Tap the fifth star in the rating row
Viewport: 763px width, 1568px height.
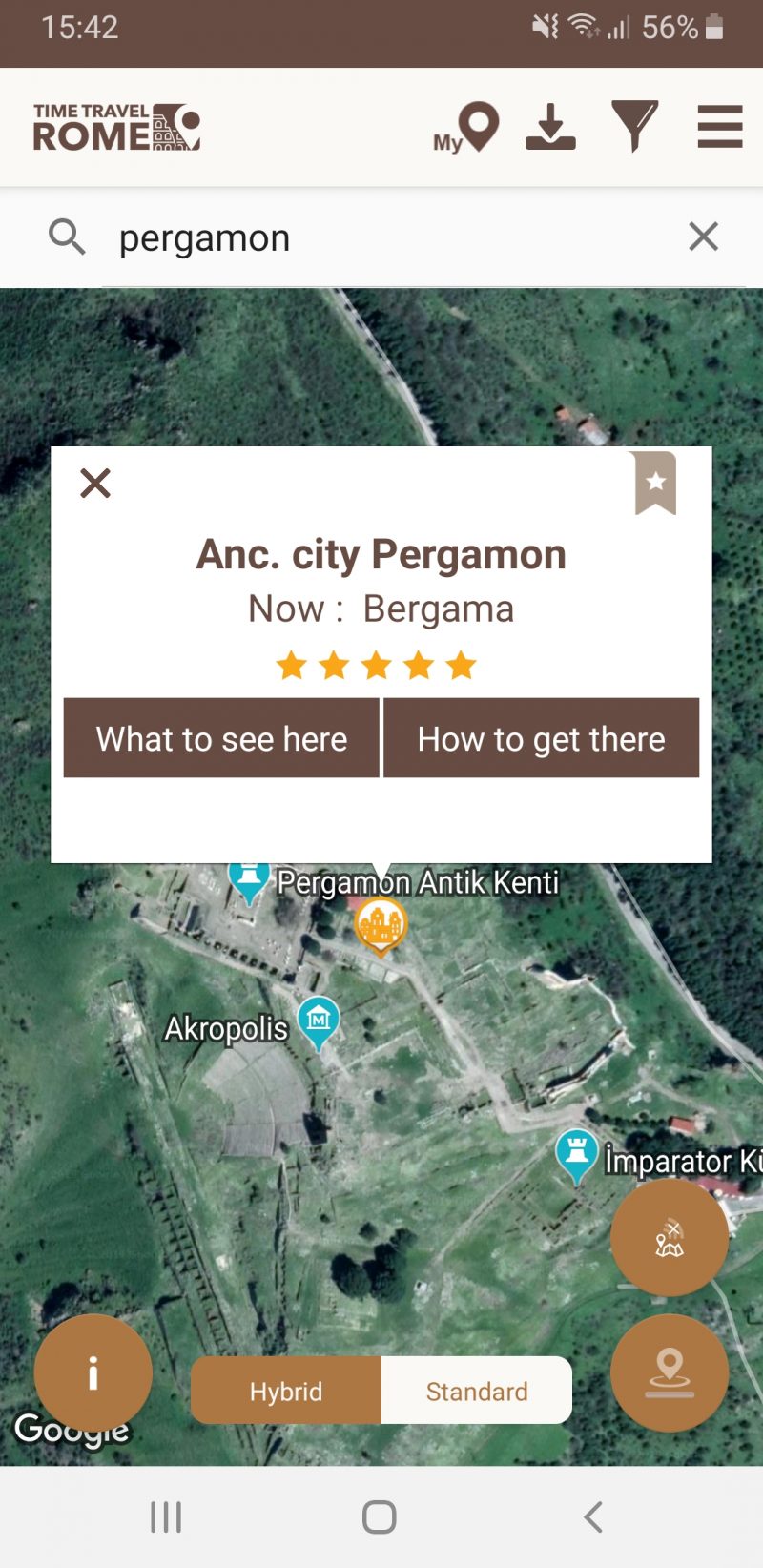(x=461, y=665)
